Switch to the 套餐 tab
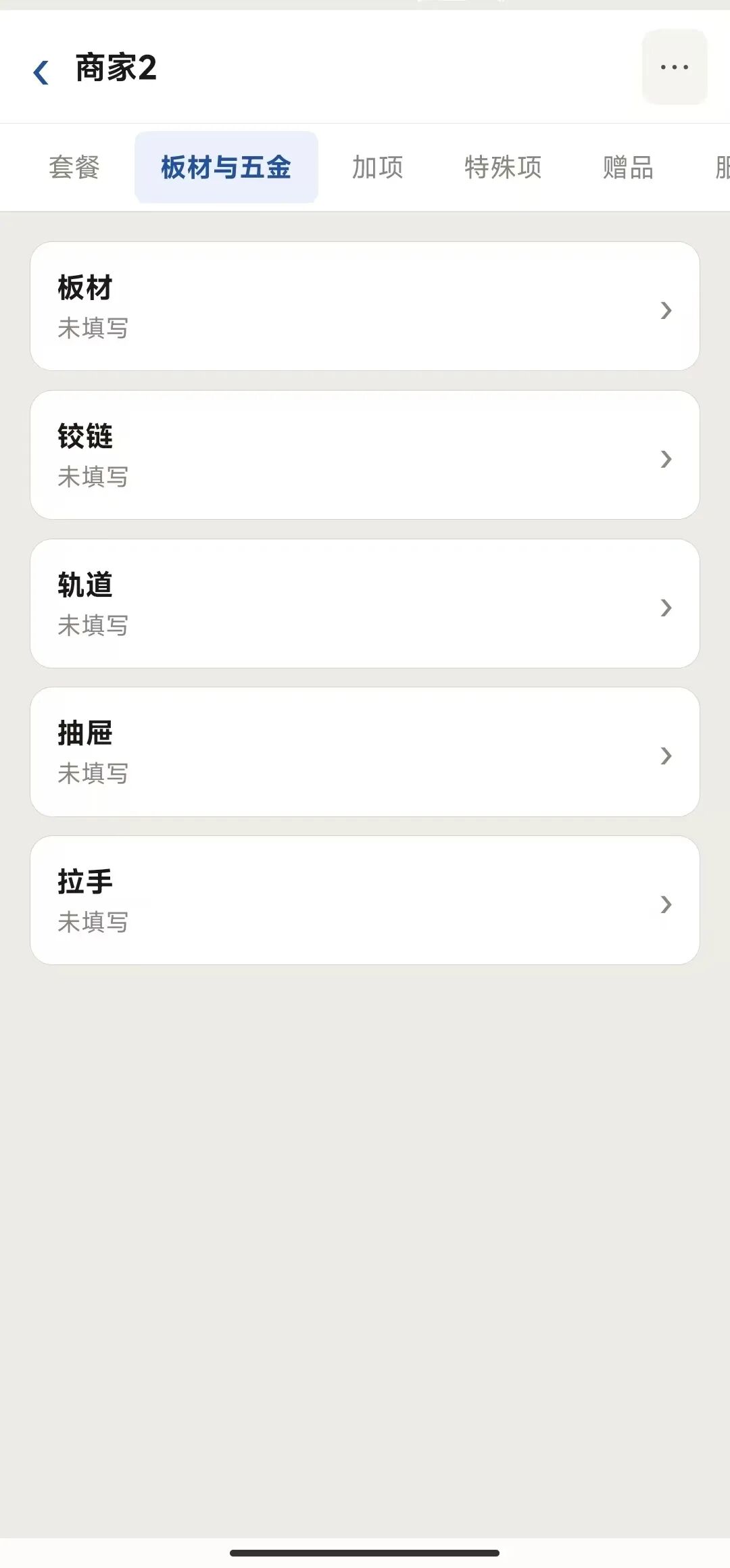This screenshot has height=1568, width=730. 74,168
